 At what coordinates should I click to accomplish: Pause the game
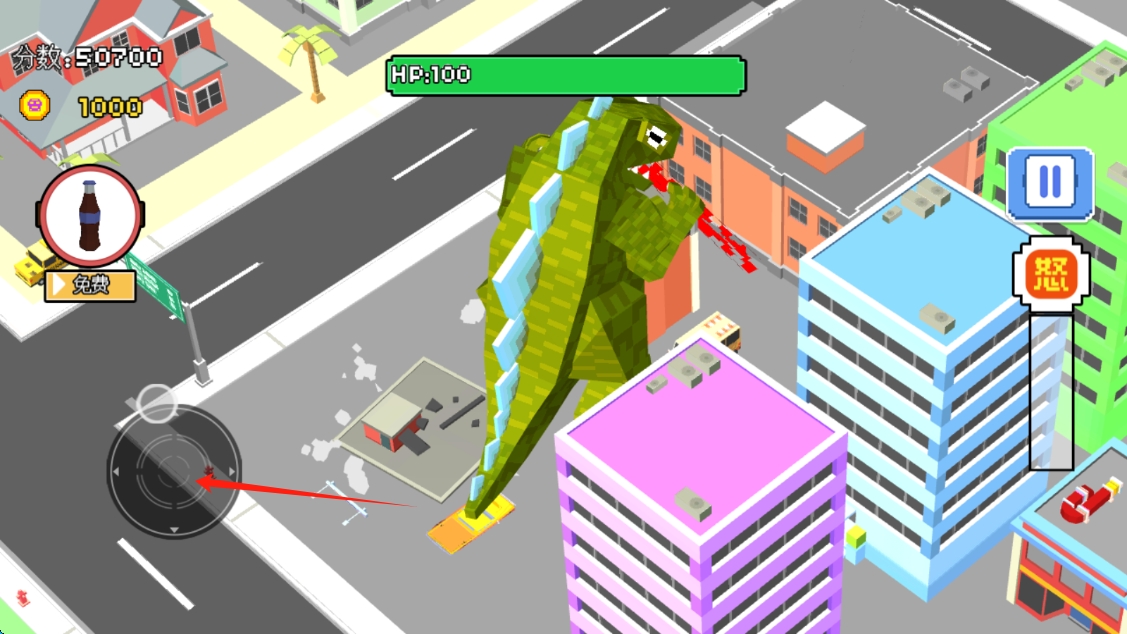pyautogui.click(x=1049, y=183)
